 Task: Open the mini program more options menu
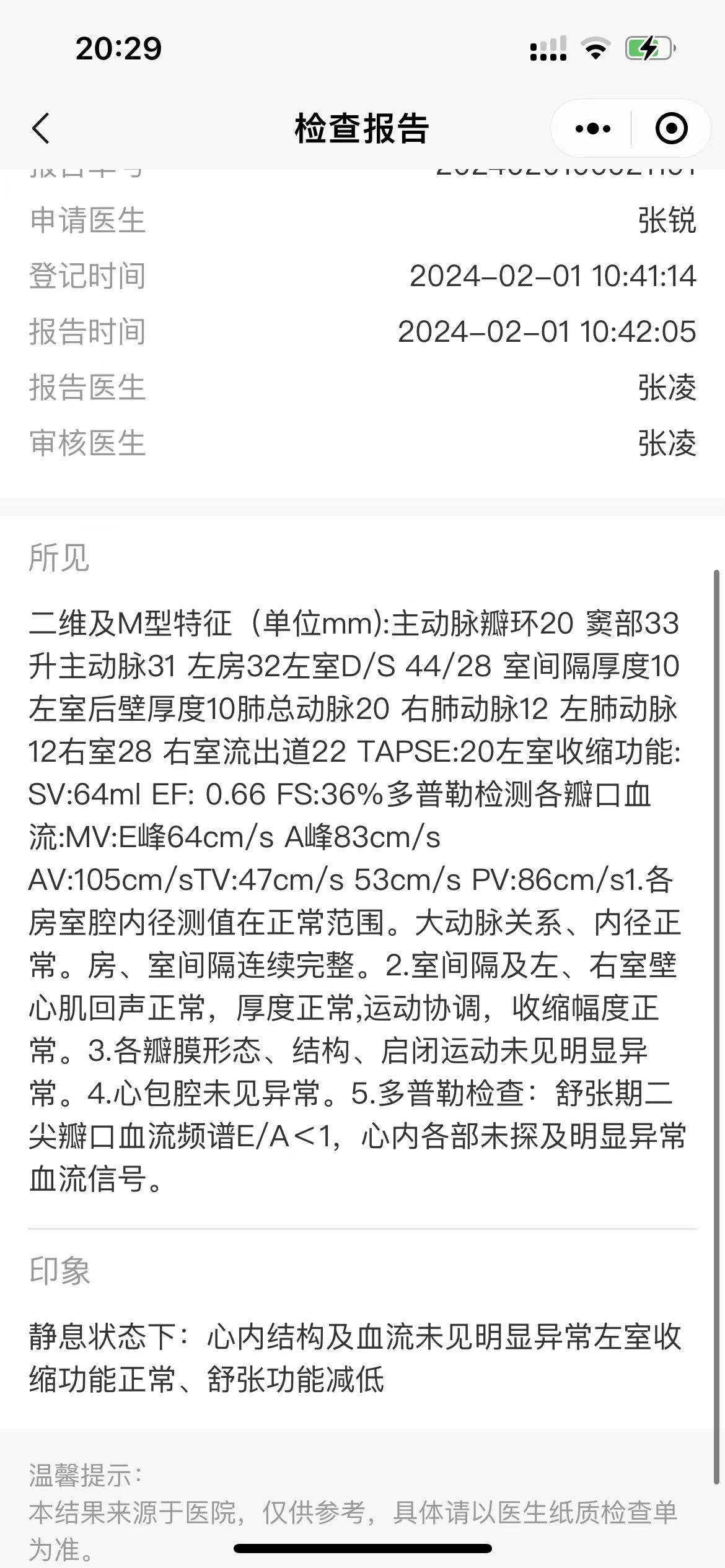tap(592, 129)
